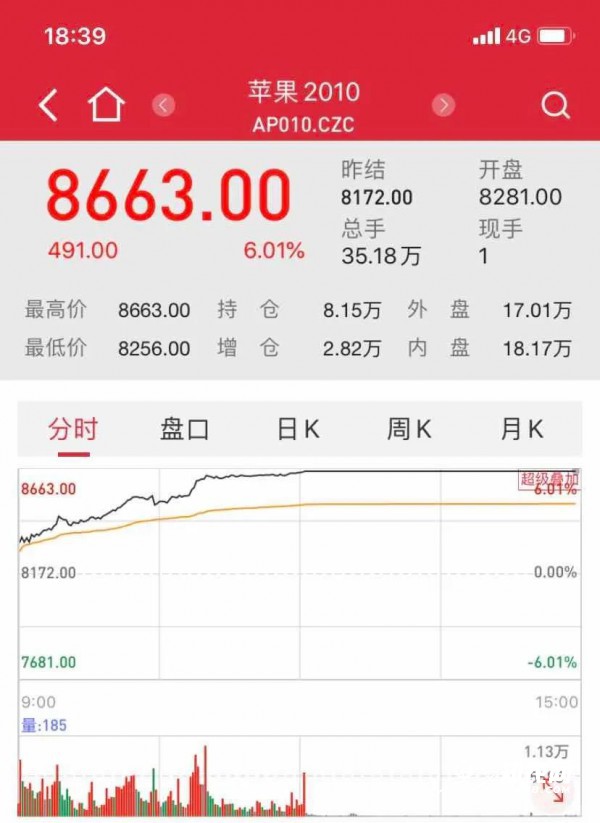
Task: Switch to the next contract arrow
Action: click(x=443, y=105)
